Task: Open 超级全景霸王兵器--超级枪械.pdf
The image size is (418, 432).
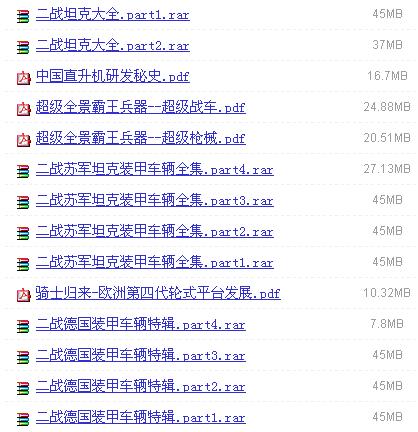Action: coord(141,139)
